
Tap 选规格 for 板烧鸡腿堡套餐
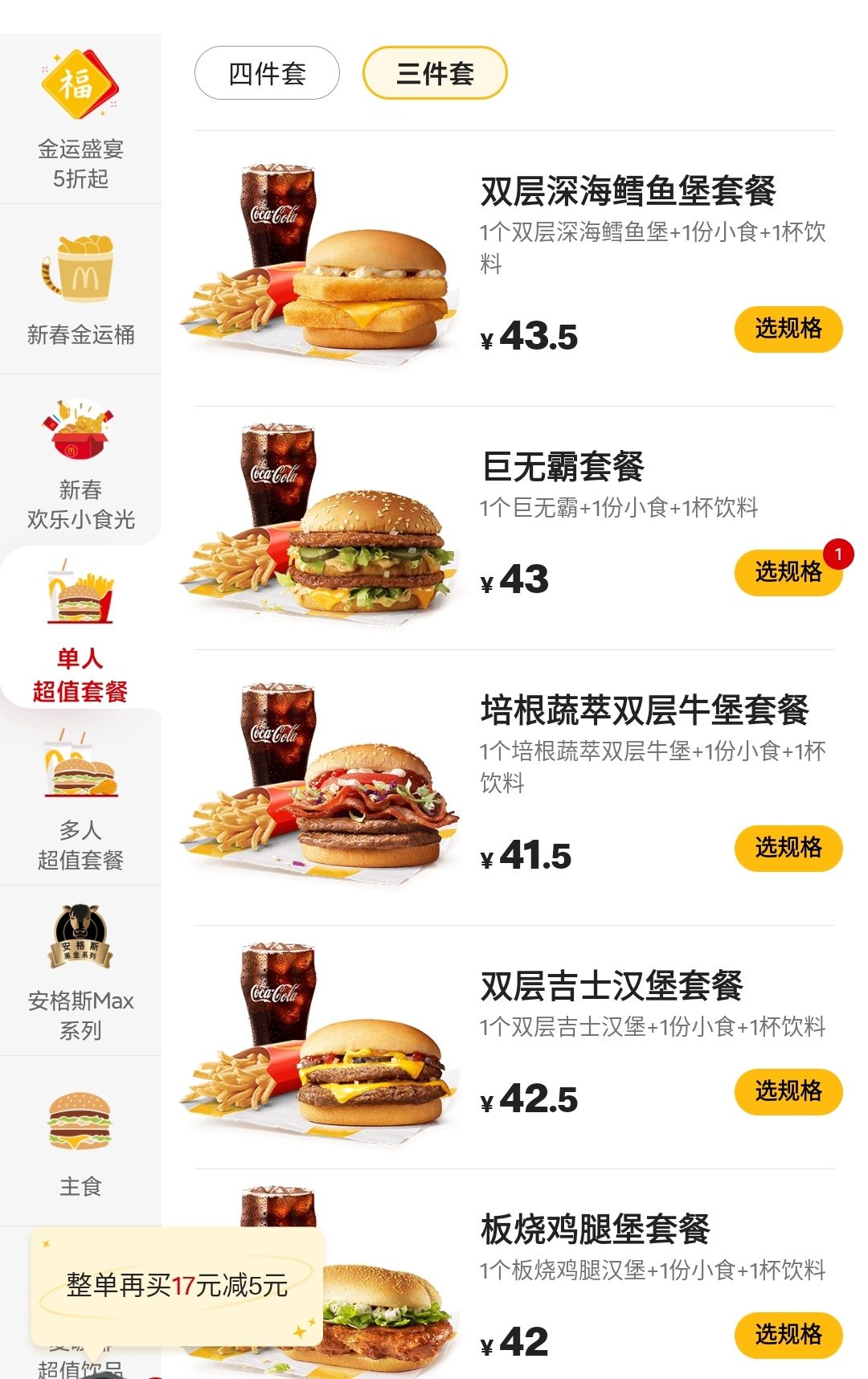click(788, 1335)
